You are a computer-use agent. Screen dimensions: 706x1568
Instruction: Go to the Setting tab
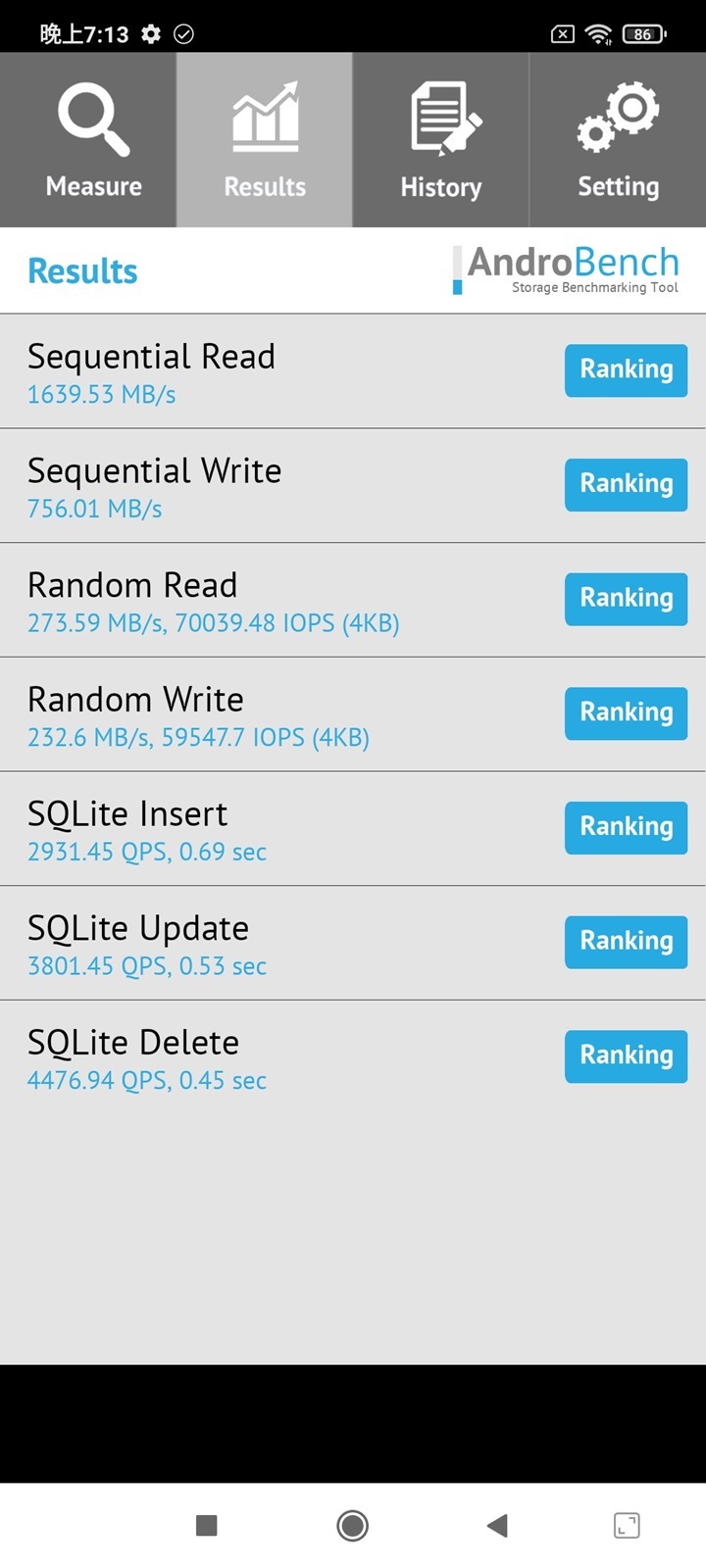pyautogui.click(x=618, y=140)
